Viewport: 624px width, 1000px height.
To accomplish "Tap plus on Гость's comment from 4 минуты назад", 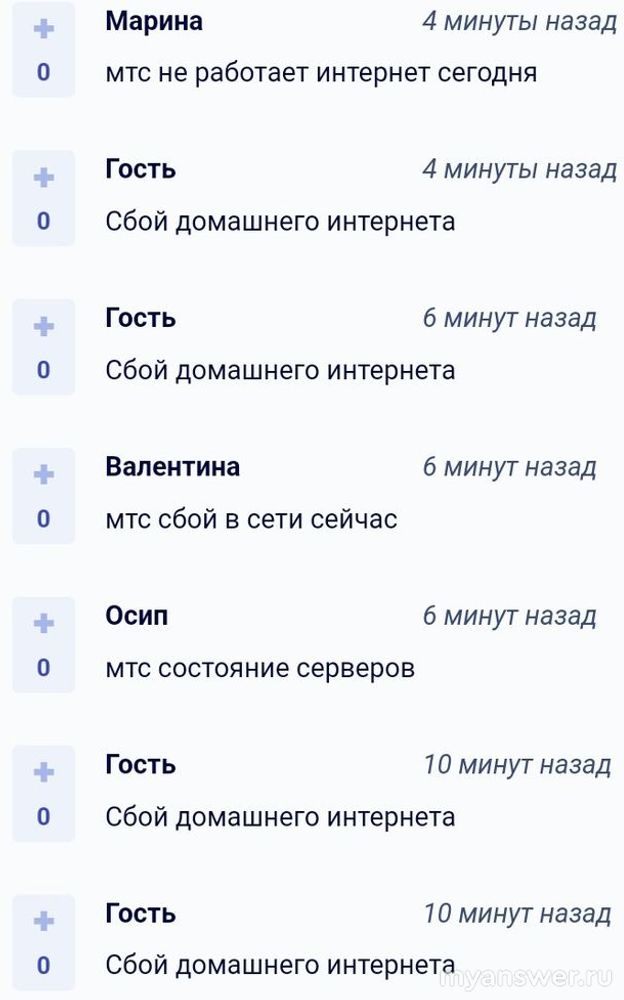I will click(x=43, y=177).
